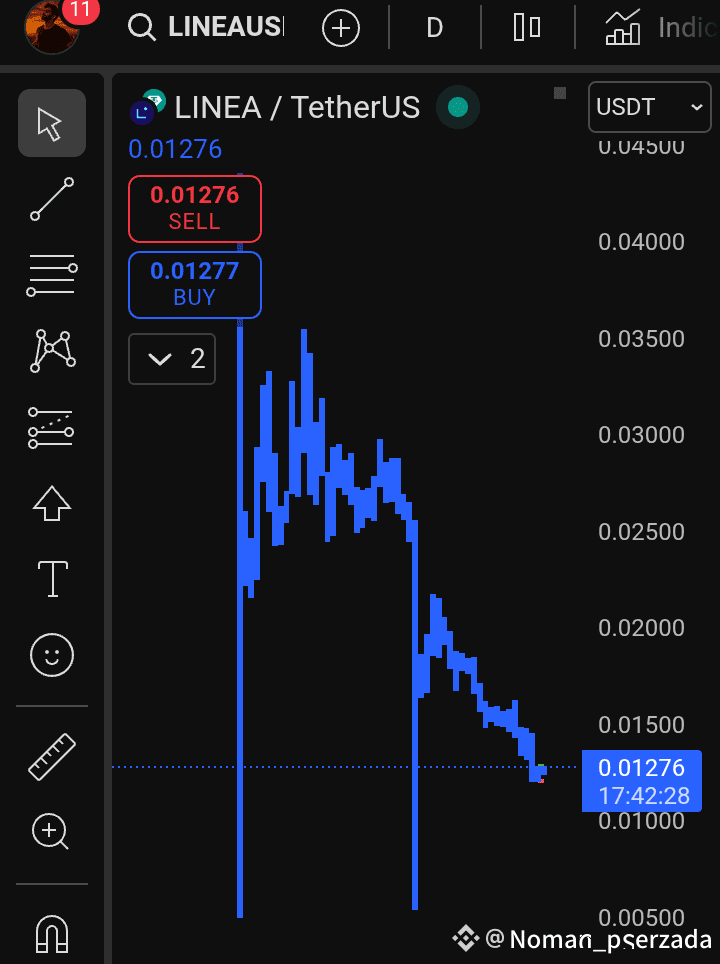The image size is (720, 964).
Task: Tap the 0.01277 BUY button
Action: [x=194, y=284]
